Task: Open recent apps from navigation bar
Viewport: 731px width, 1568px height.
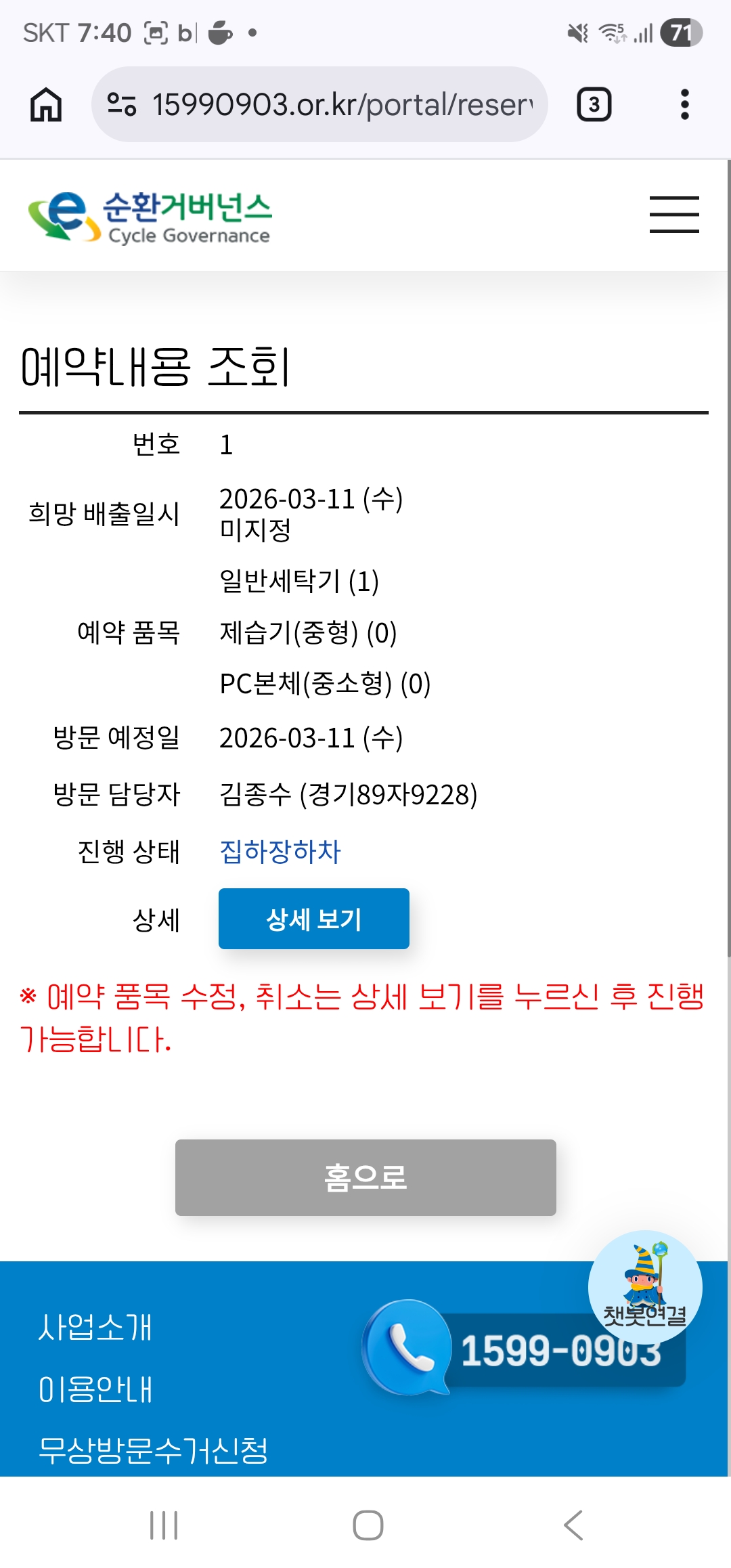Action: (x=164, y=1525)
